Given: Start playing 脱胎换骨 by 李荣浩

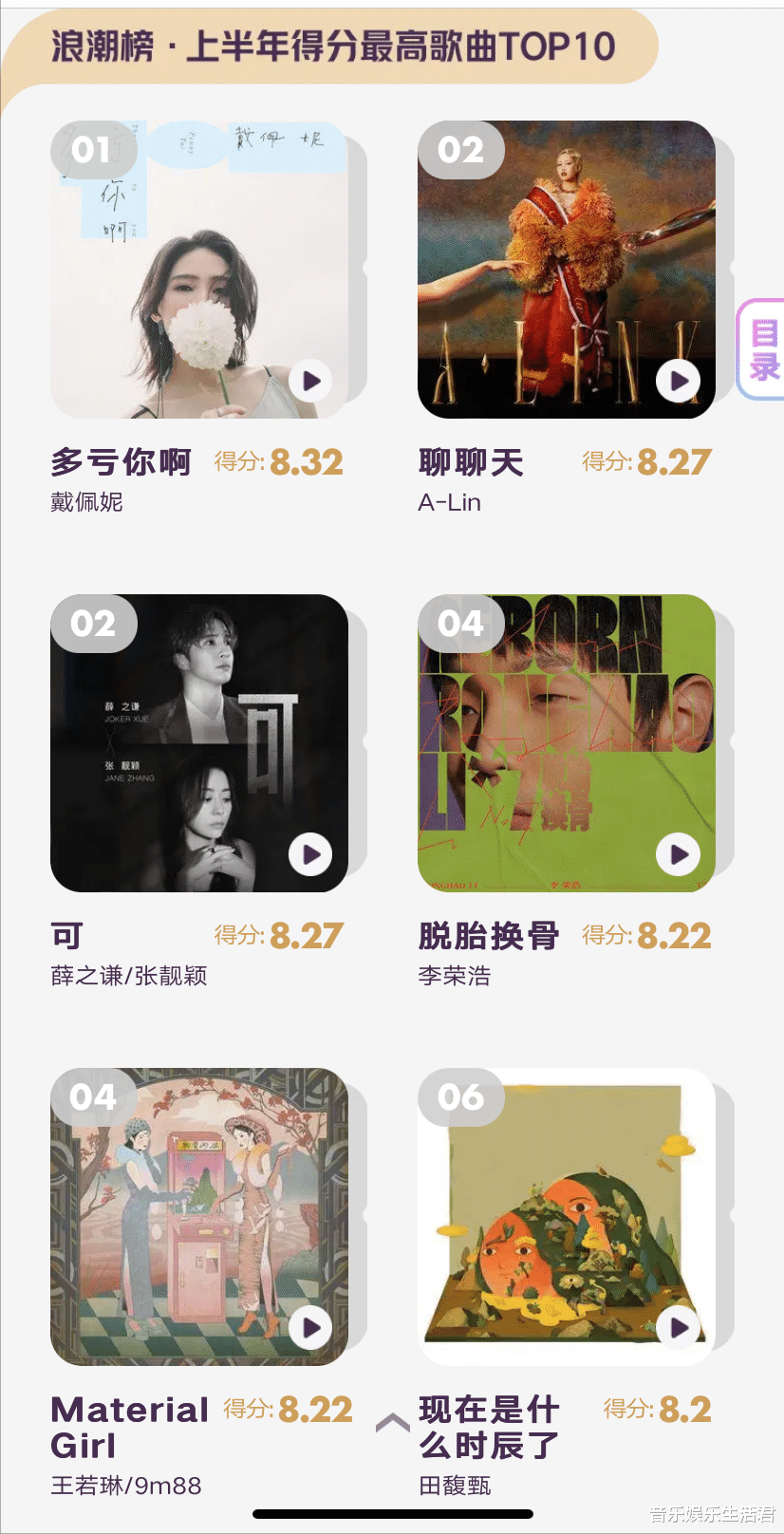Looking at the screenshot, I should 678,855.
